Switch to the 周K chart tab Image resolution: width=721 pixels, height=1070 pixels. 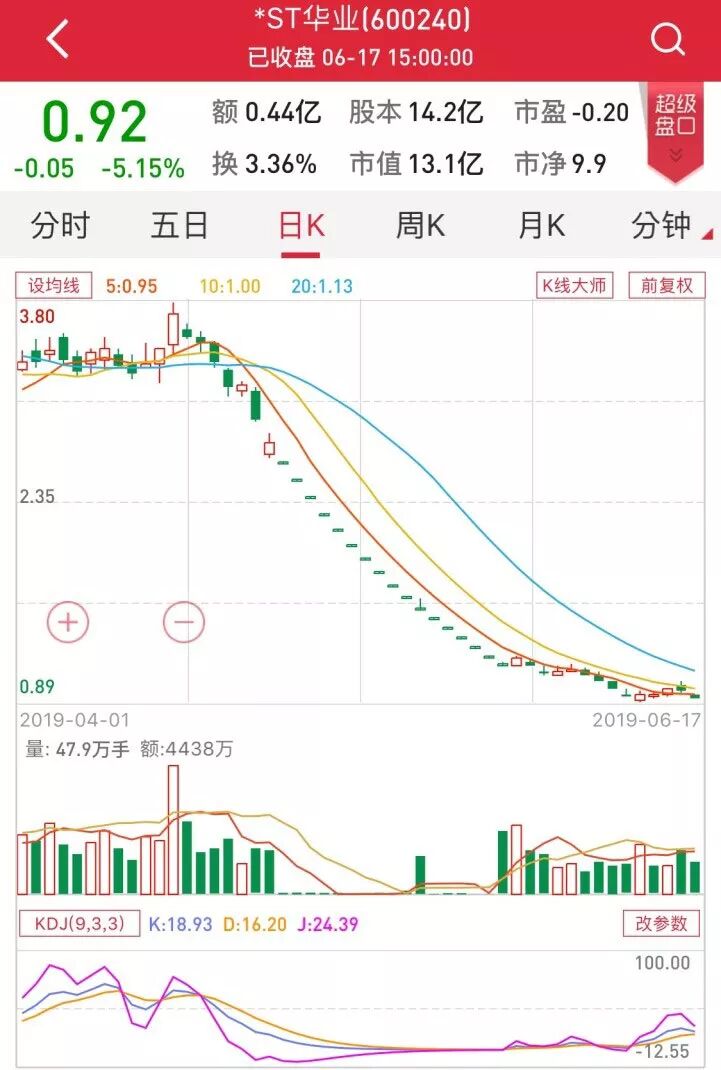point(420,226)
